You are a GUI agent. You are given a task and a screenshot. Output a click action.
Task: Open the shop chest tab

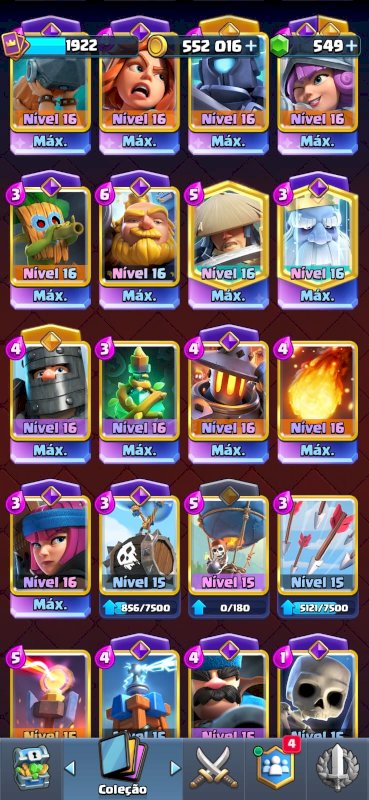pyautogui.click(x=31, y=768)
